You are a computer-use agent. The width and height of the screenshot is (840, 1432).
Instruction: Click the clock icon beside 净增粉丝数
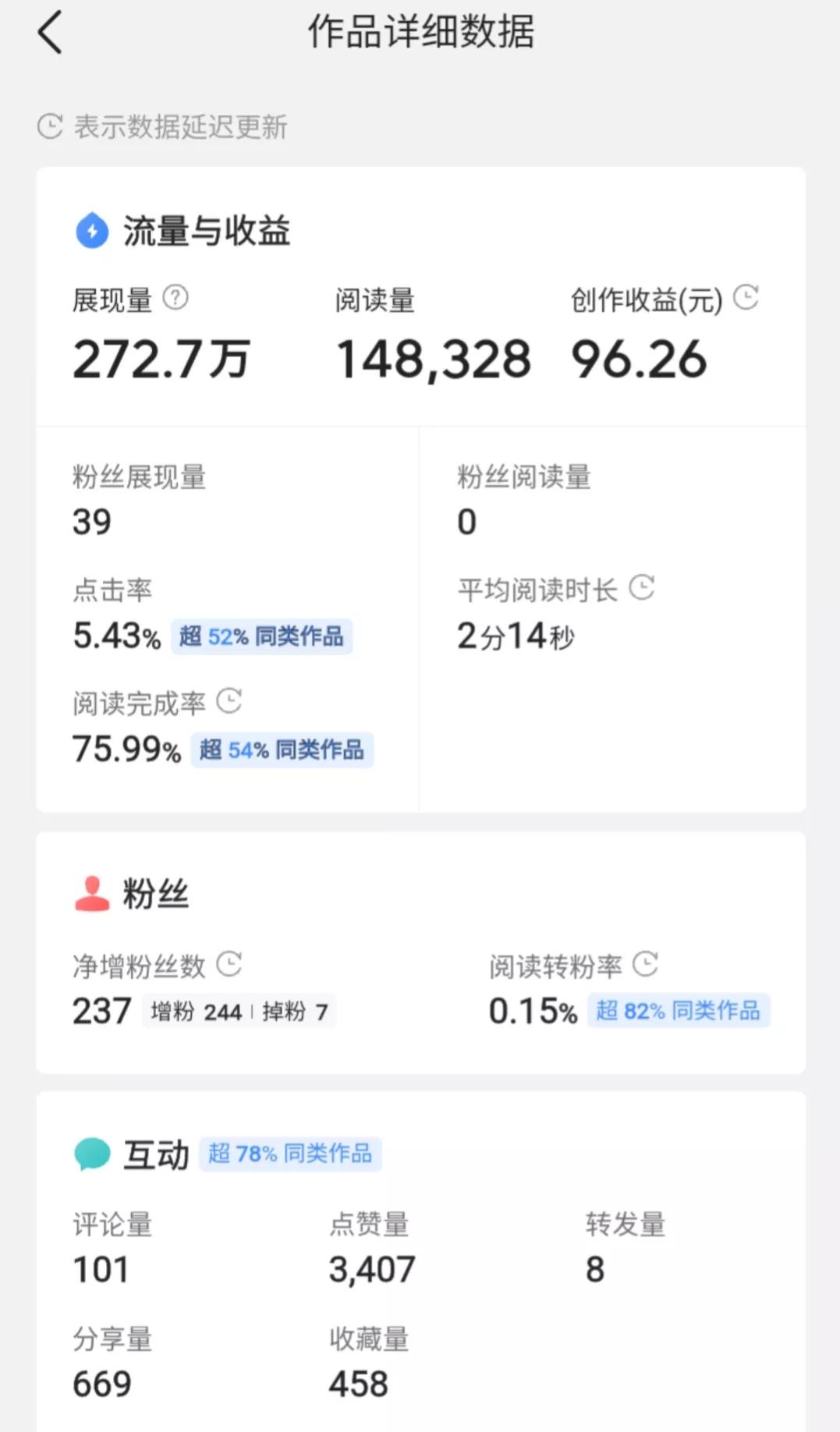click(x=230, y=965)
